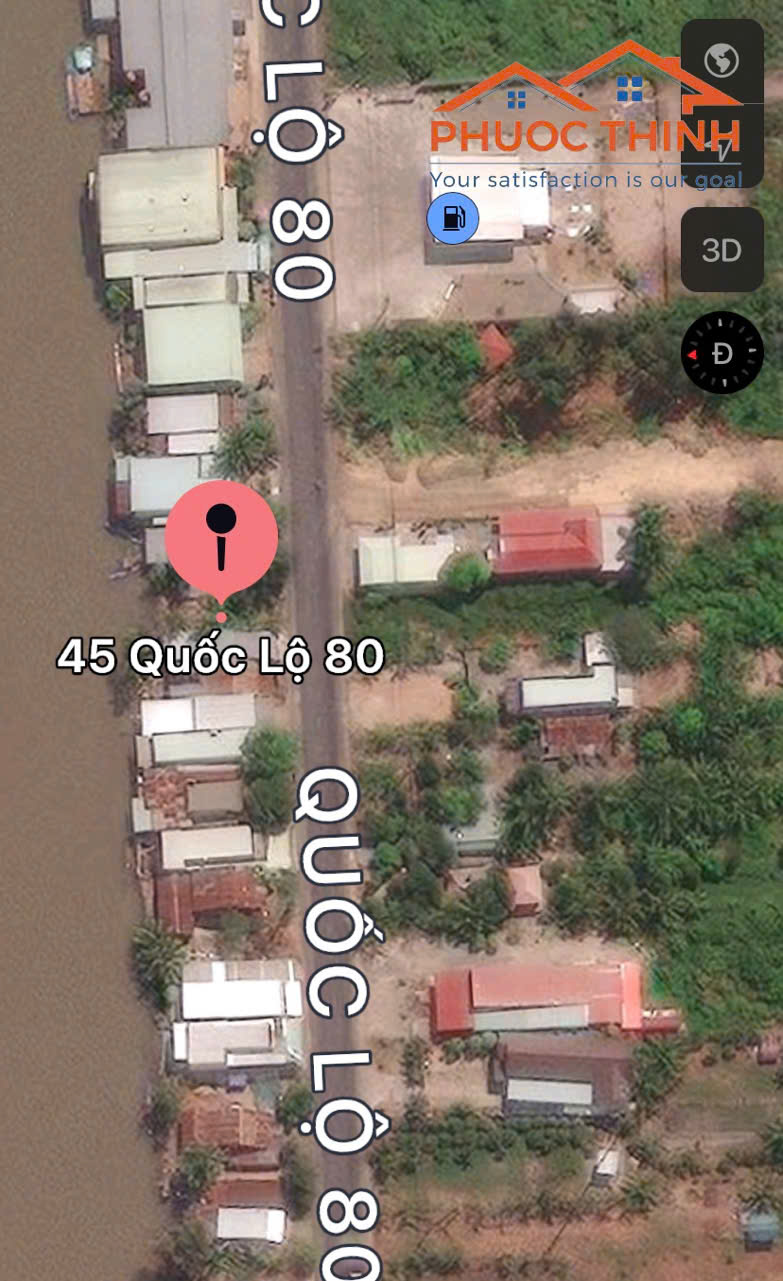This screenshot has width=783, height=1281.
Task: Switch the map to 3D view
Action: (722, 250)
